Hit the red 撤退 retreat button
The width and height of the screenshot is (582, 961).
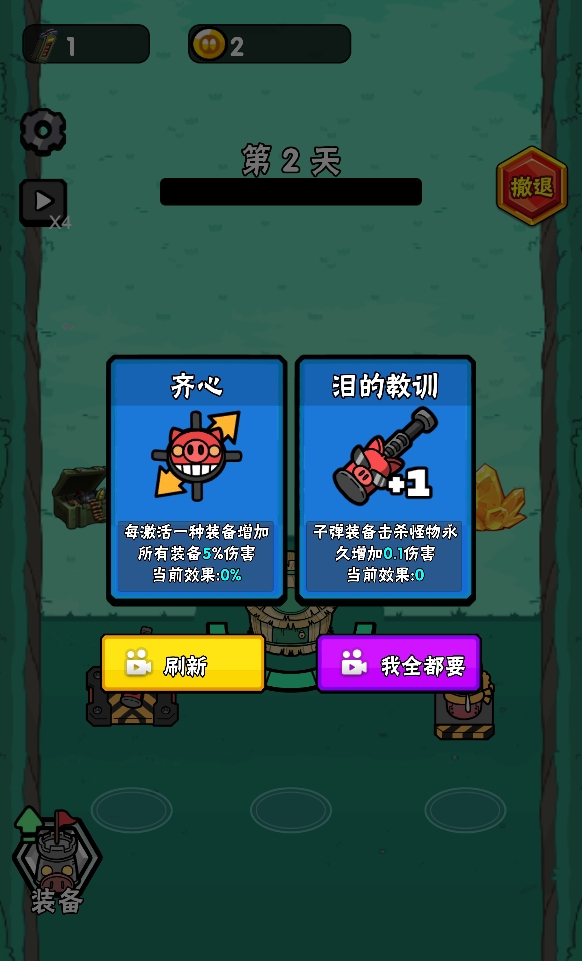[532, 186]
